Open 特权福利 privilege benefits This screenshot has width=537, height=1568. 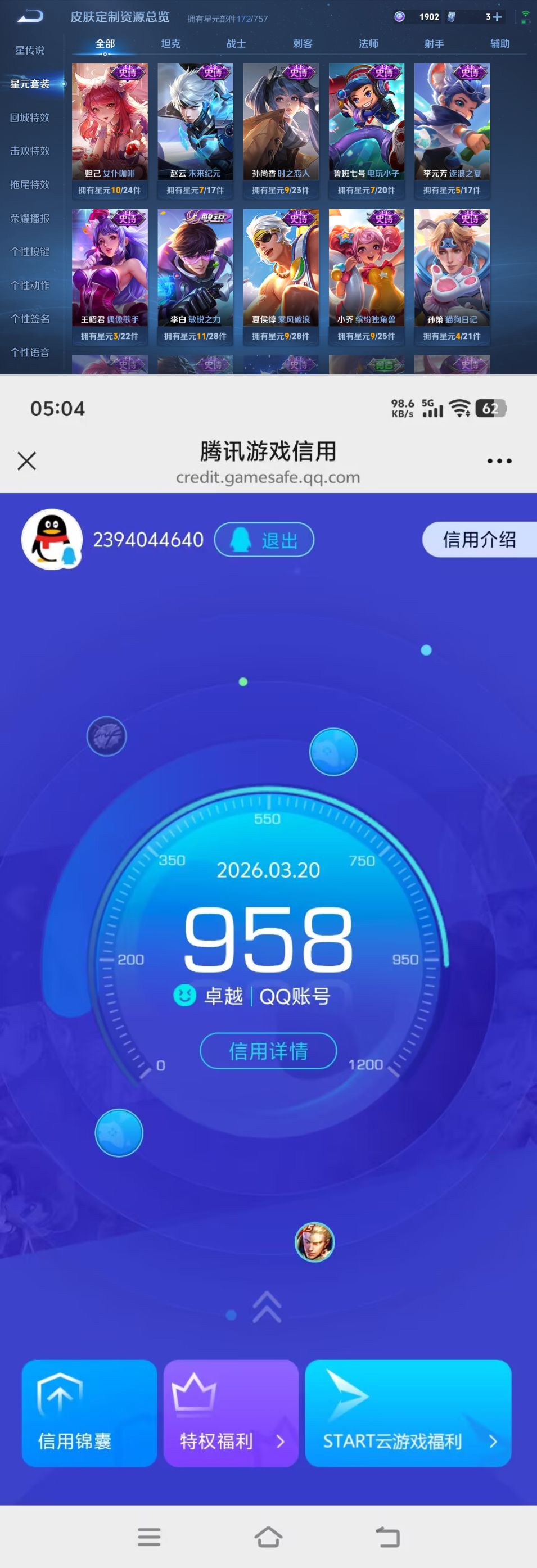pos(231,1413)
